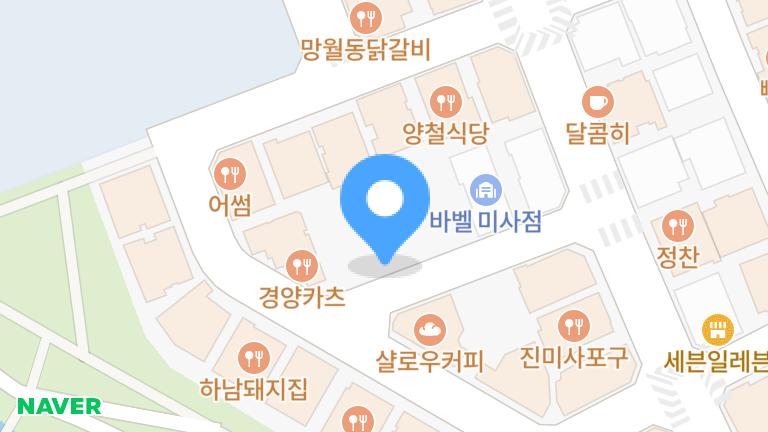Screen dimensions: 768x432
Task: Select the 망월동닭갈비 restaurant marker
Action: point(366,16)
